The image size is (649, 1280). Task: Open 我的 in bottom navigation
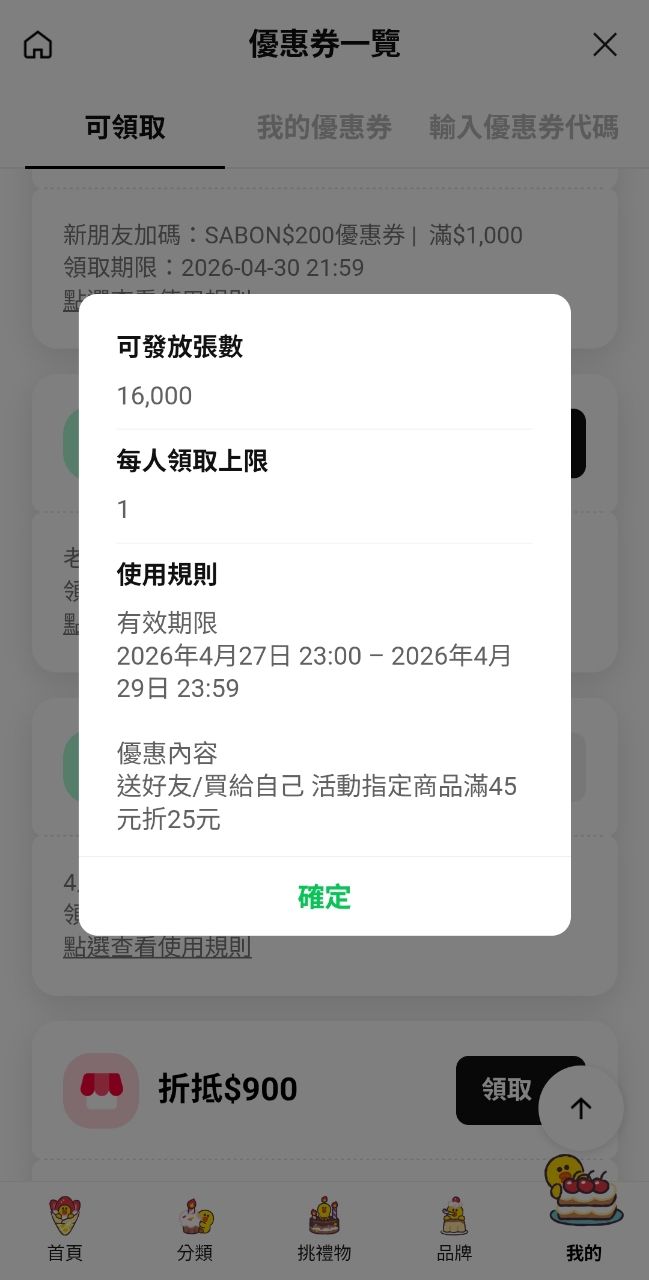click(x=584, y=1229)
